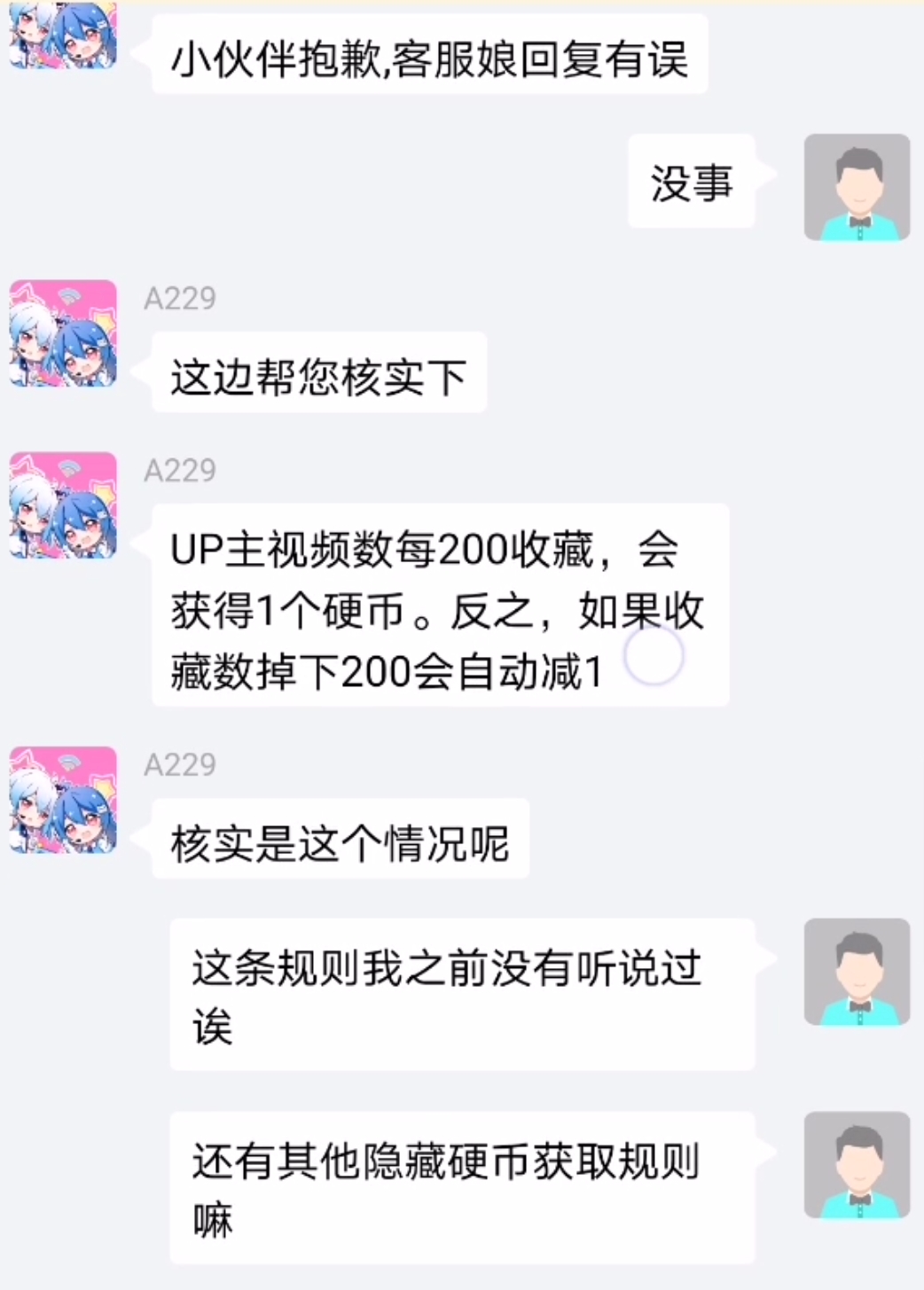Open user avatar next to "还有其他隐藏硬币获取规则嘛"
Image resolution: width=924 pixels, height=1290 pixels.
[x=857, y=1165]
